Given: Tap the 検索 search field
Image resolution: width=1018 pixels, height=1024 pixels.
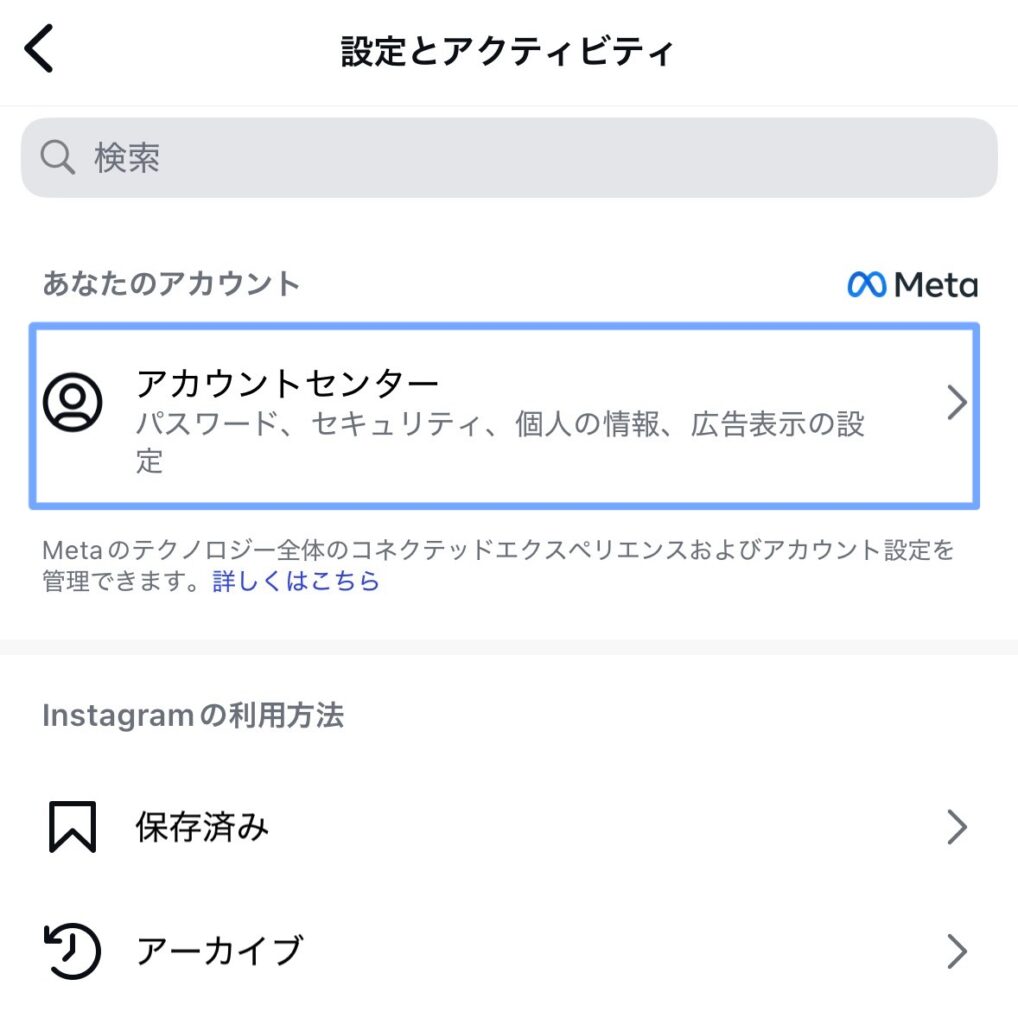Looking at the screenshot, I should click(508, 158).
